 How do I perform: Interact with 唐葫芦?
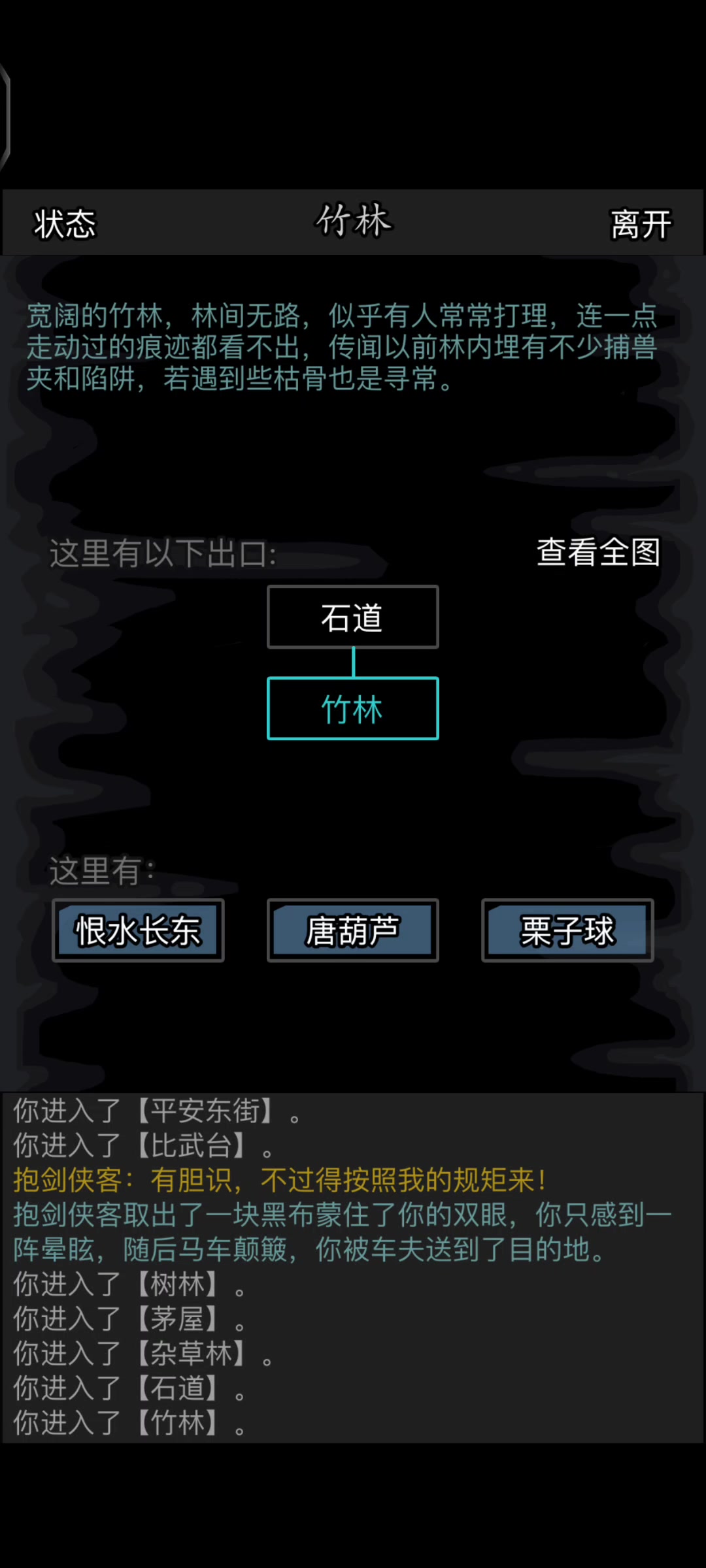[x=353, y=930]
